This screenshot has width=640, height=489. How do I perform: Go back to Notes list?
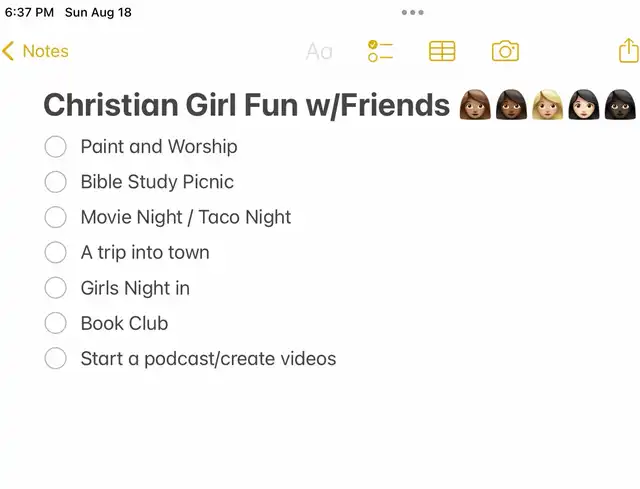[36, 51]
